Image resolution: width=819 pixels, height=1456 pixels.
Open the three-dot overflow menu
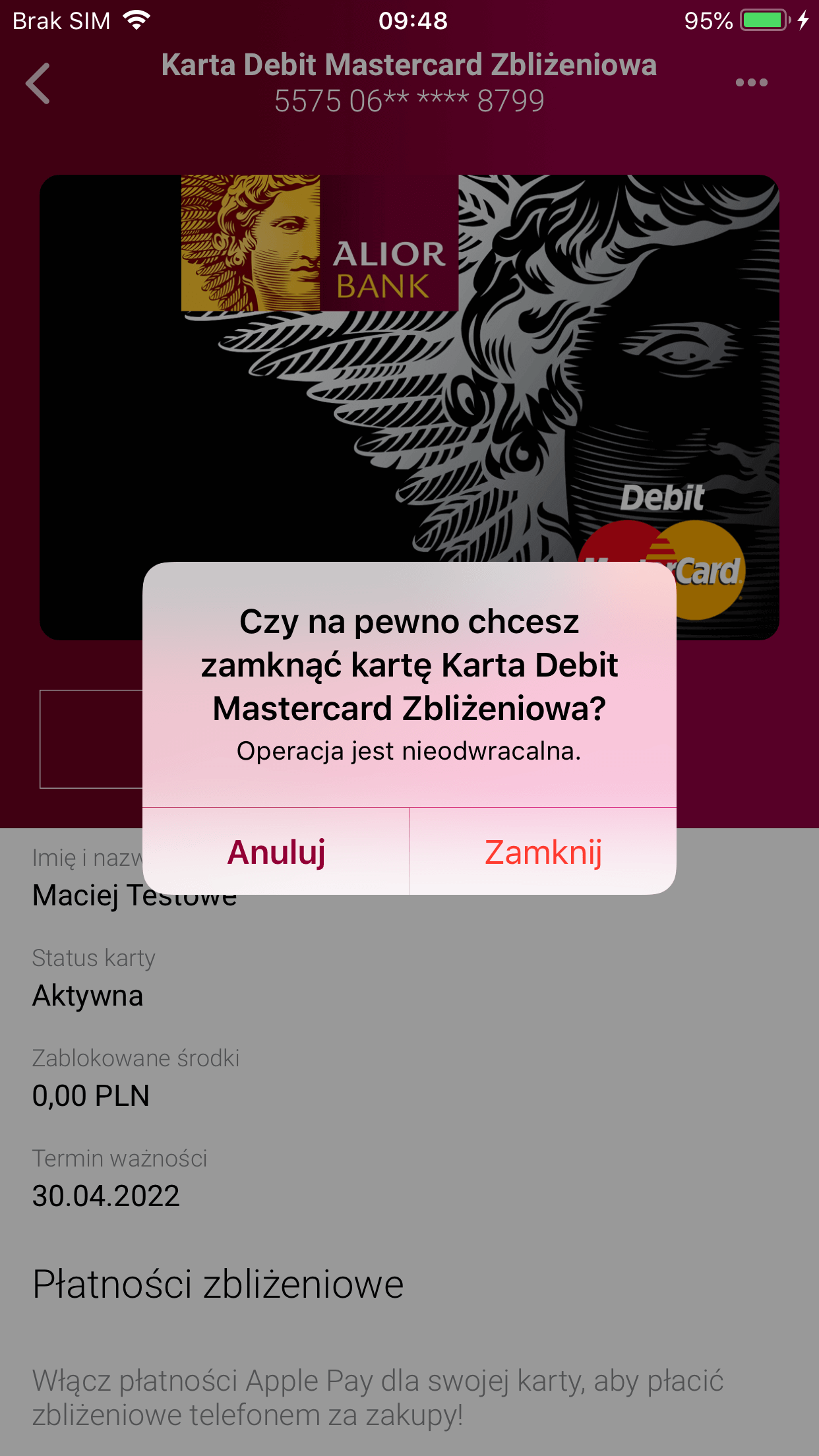(751, 83)
